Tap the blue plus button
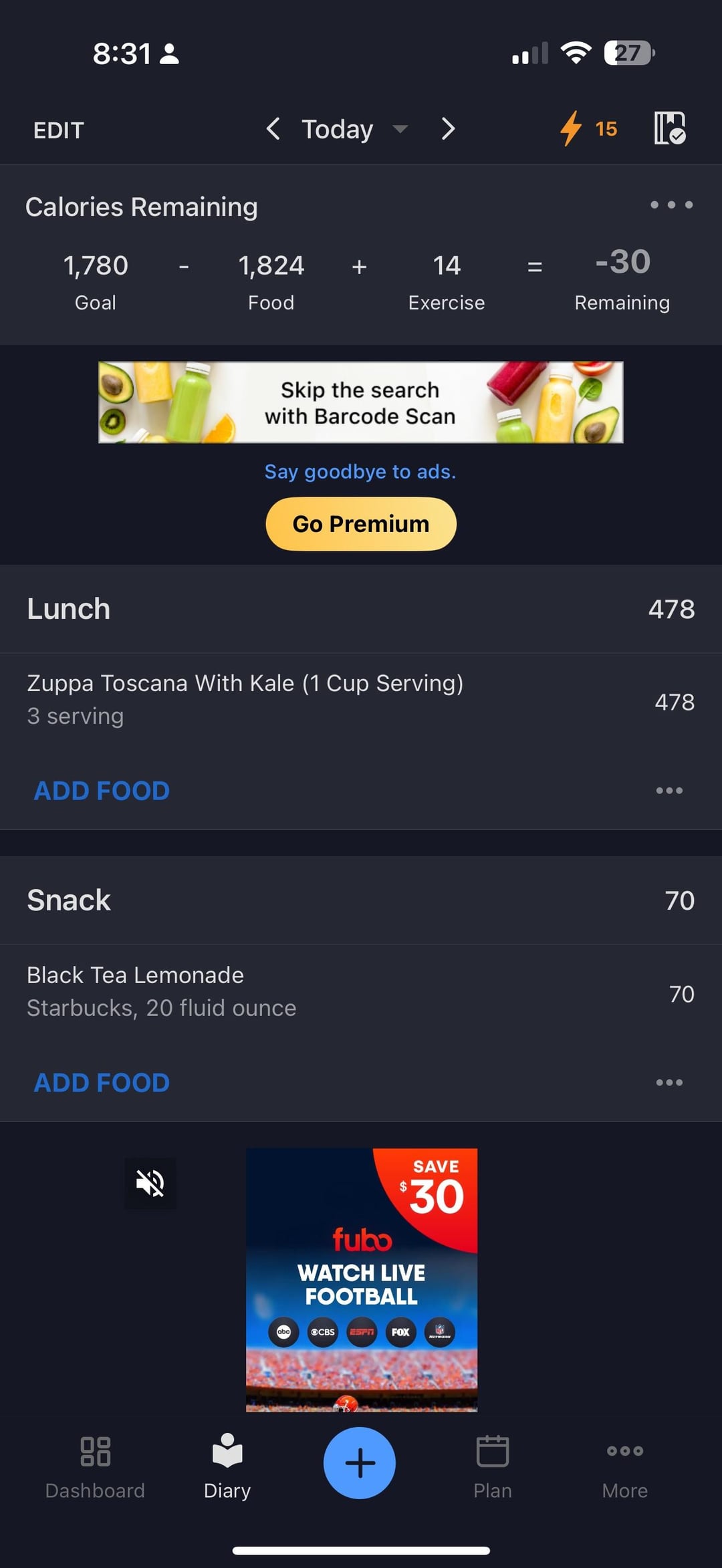 click(x=360, y=1463)
